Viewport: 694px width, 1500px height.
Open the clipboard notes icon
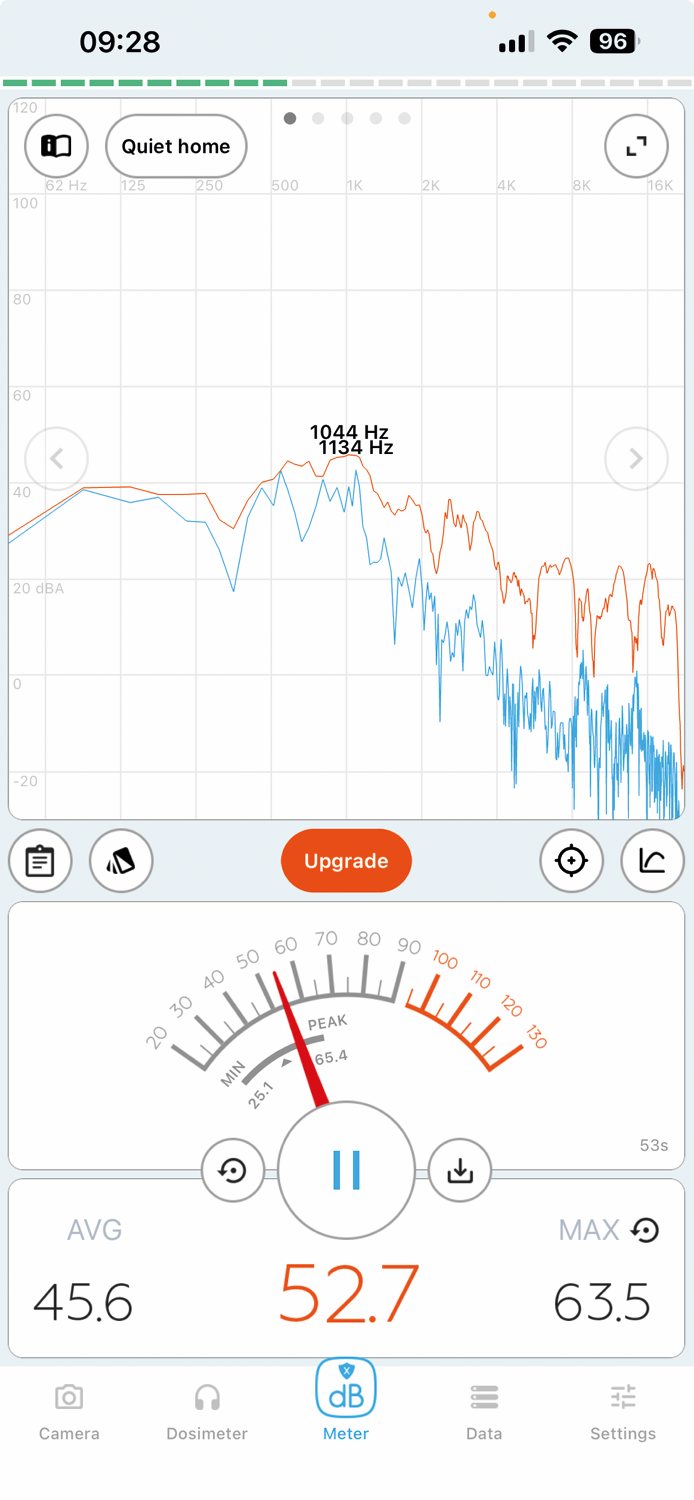tap(40, 860)
